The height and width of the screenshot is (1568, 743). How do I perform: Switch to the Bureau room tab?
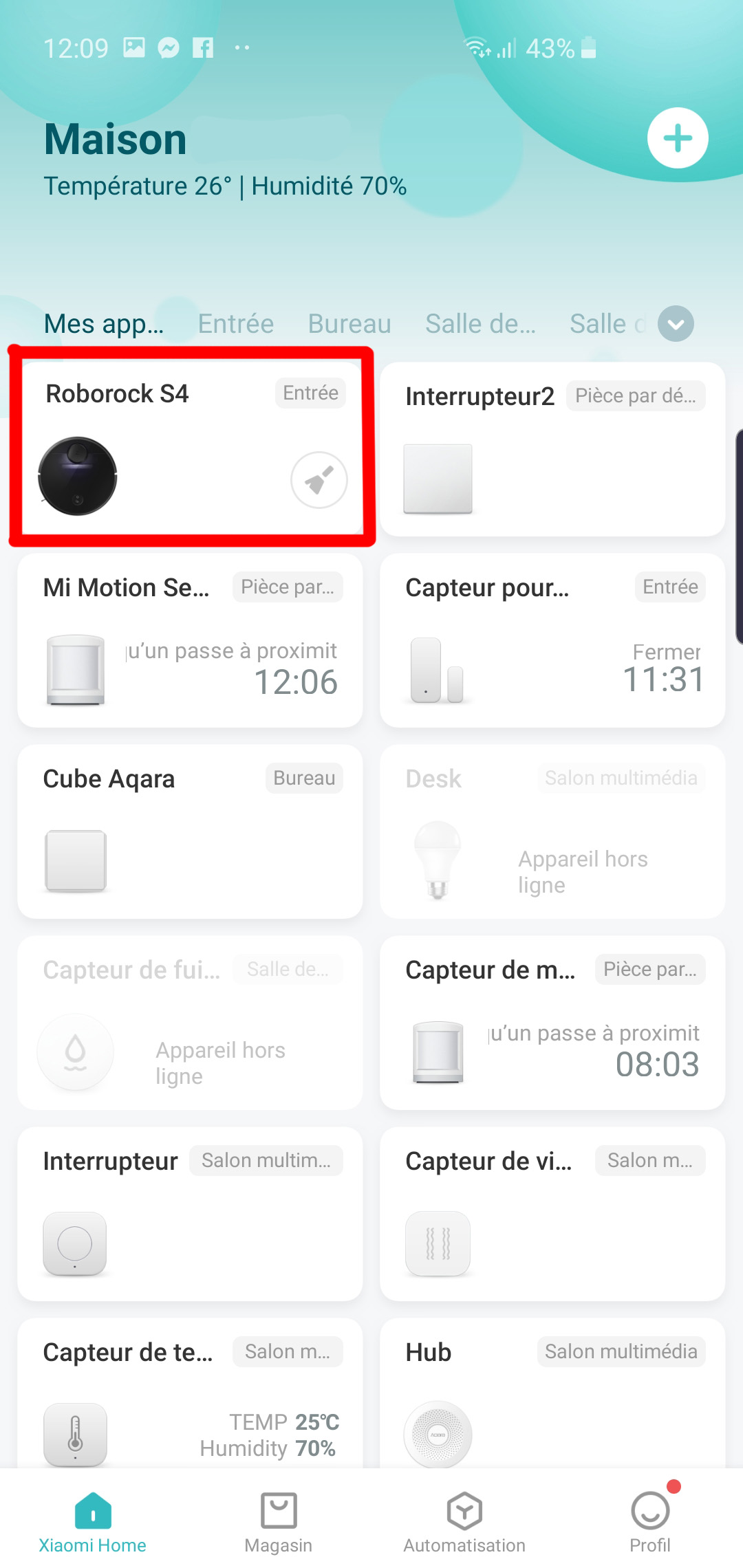pos(349,324)
